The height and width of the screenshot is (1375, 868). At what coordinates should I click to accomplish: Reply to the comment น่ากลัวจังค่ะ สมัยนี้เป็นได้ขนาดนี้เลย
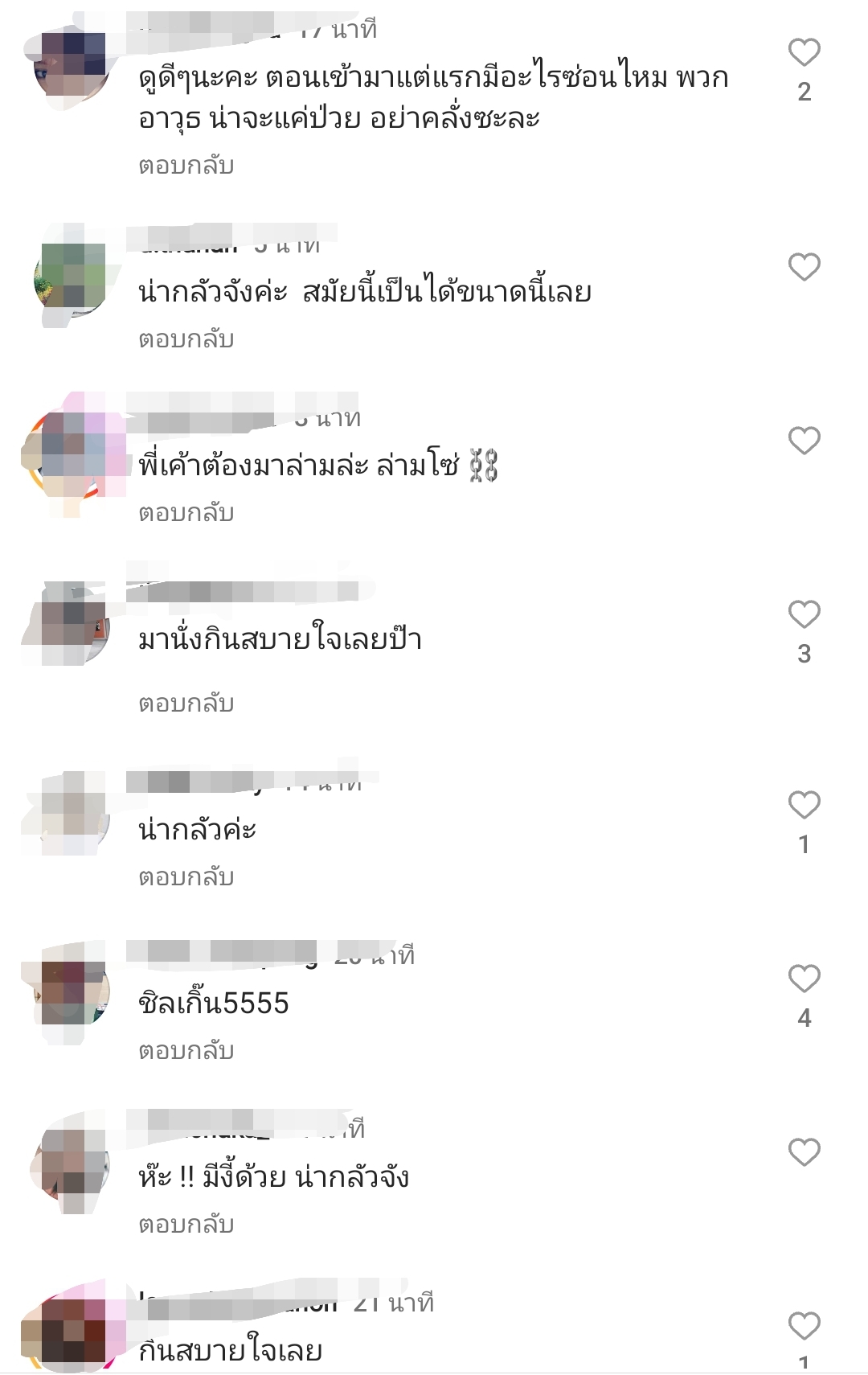pyautogui.click(x=186, y=339)
